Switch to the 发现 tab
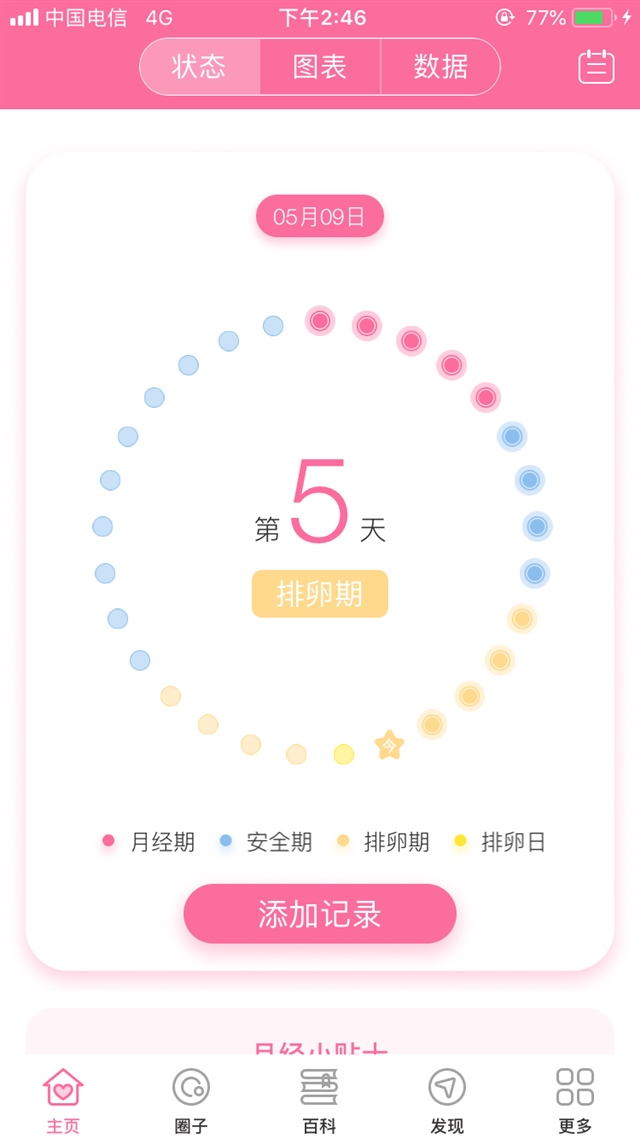Image resolution: width=640 pixels, height=1138 pixels. (x=447, y=1098)
